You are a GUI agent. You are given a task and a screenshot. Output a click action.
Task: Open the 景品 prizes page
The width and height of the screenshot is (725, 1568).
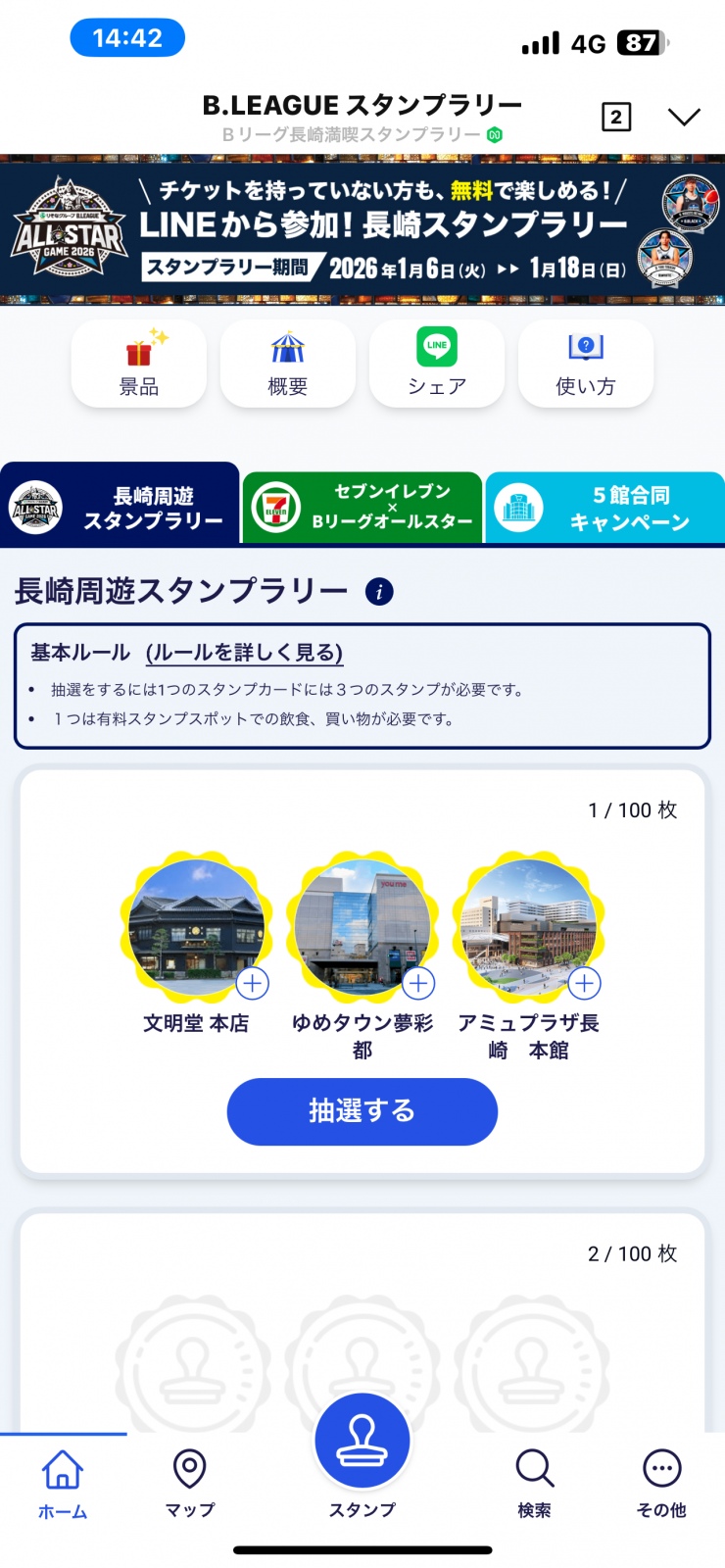tap(139, 364)
